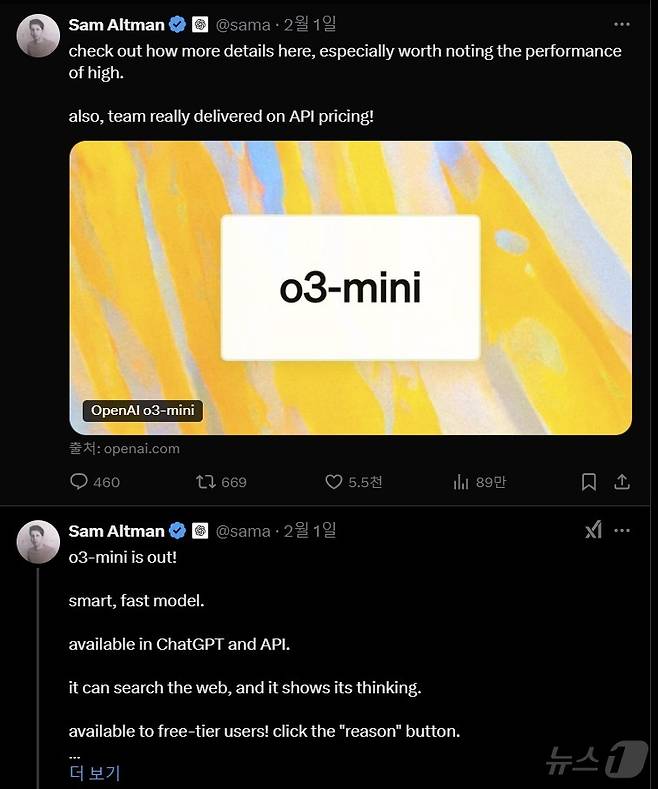This screenshot has height=789, width=658.
Task: Share the API pricing post
Action: coord(622,482)
